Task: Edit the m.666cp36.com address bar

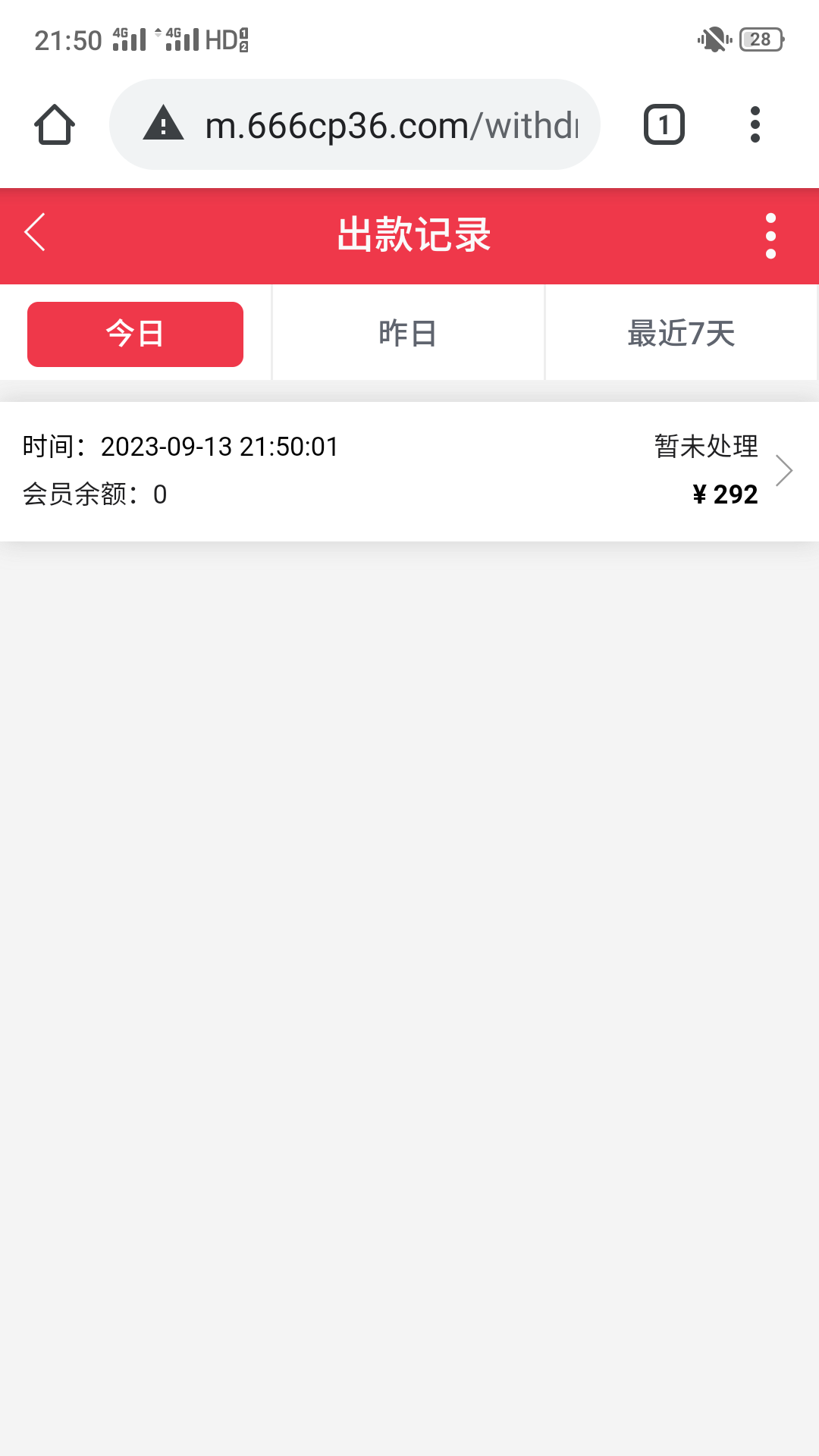Action: 391,125
